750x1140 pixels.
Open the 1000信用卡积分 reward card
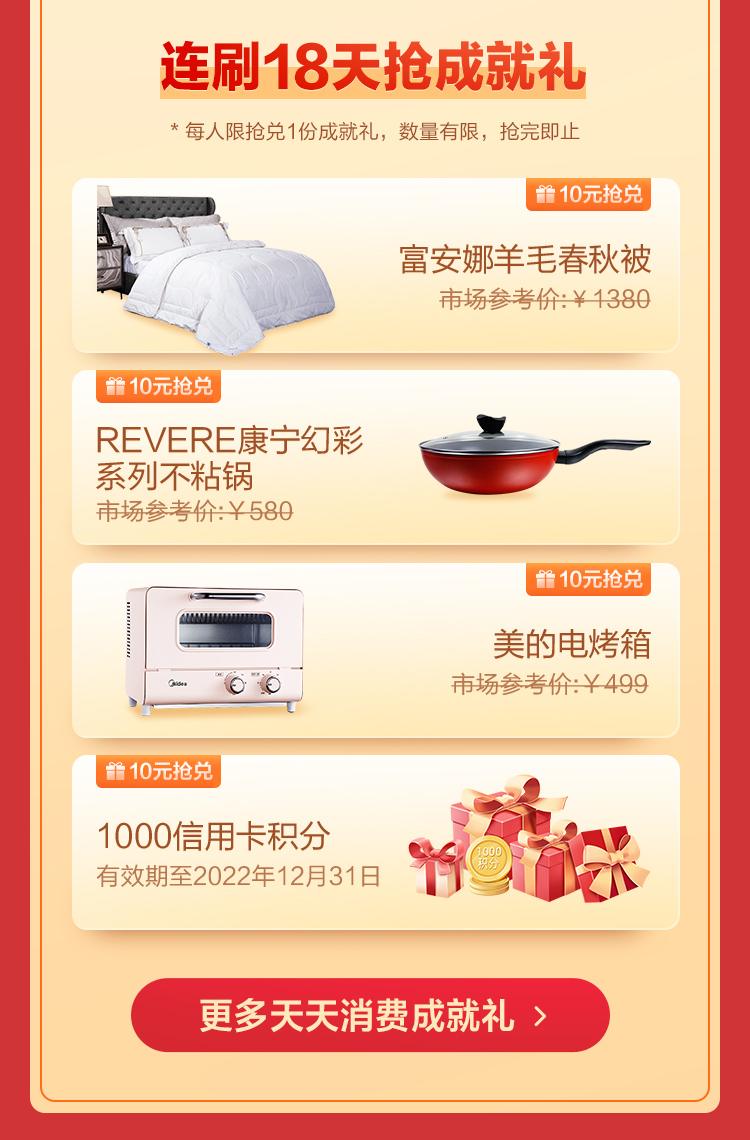(375, 843)
